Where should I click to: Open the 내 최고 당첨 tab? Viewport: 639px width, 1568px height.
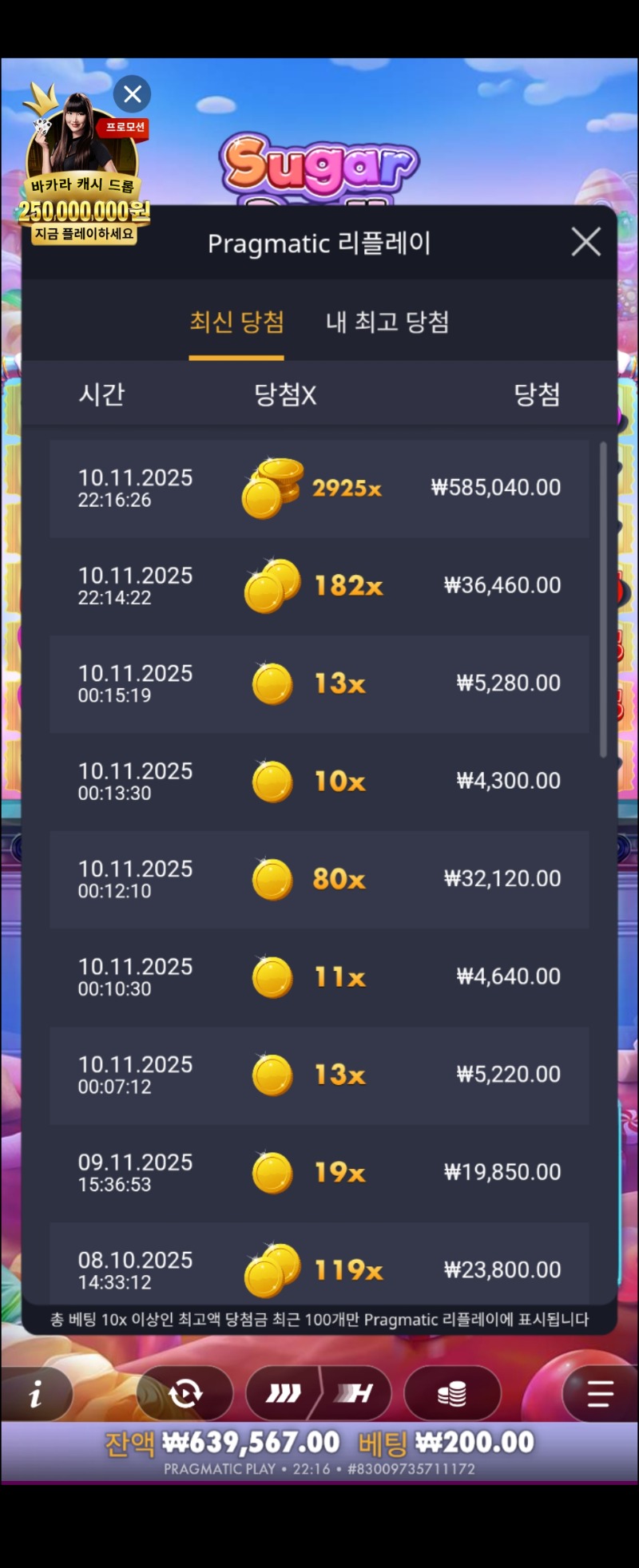tap(387, 322)
